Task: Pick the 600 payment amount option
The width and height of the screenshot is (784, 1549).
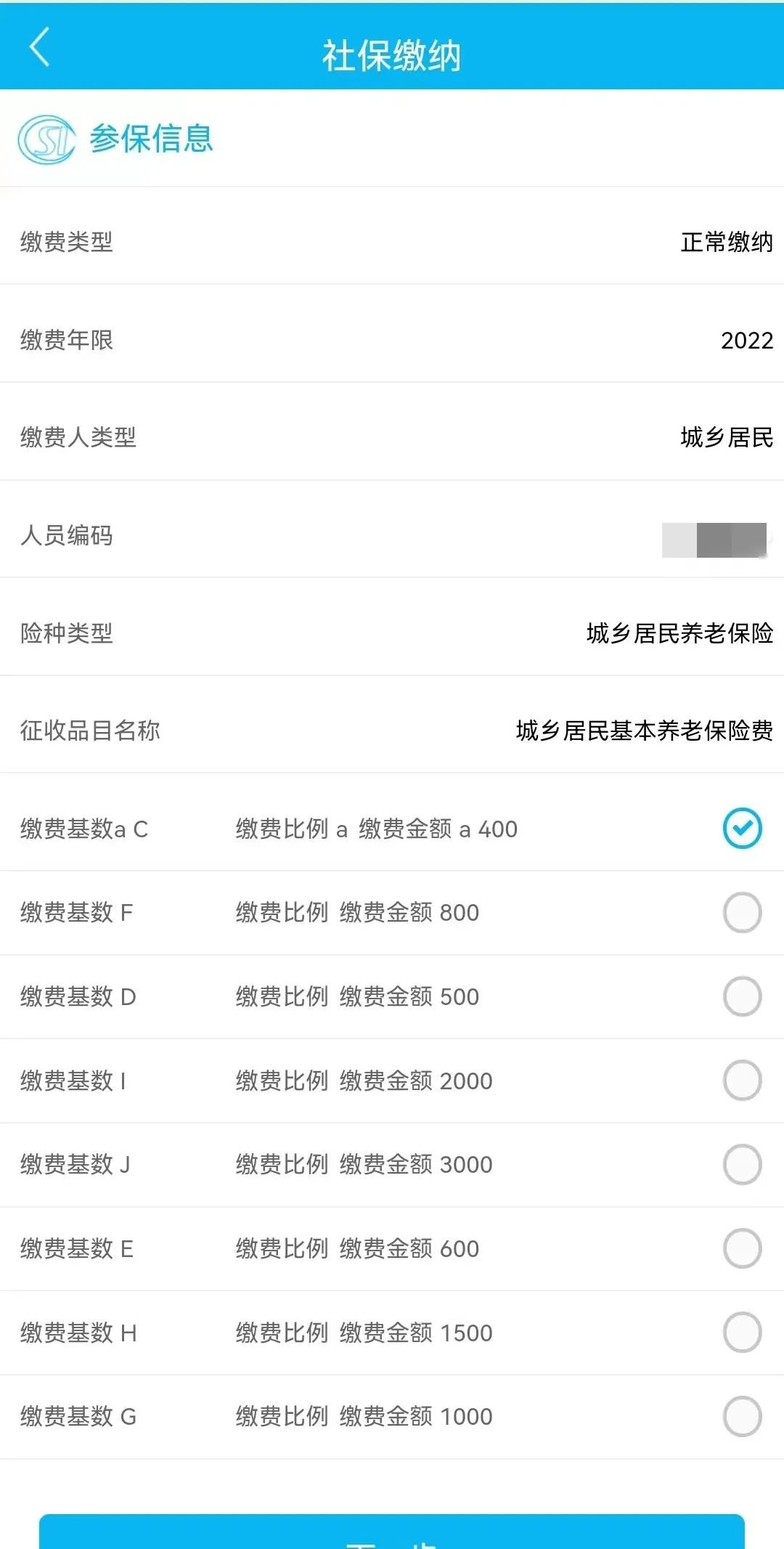Action: [742, 1248]
